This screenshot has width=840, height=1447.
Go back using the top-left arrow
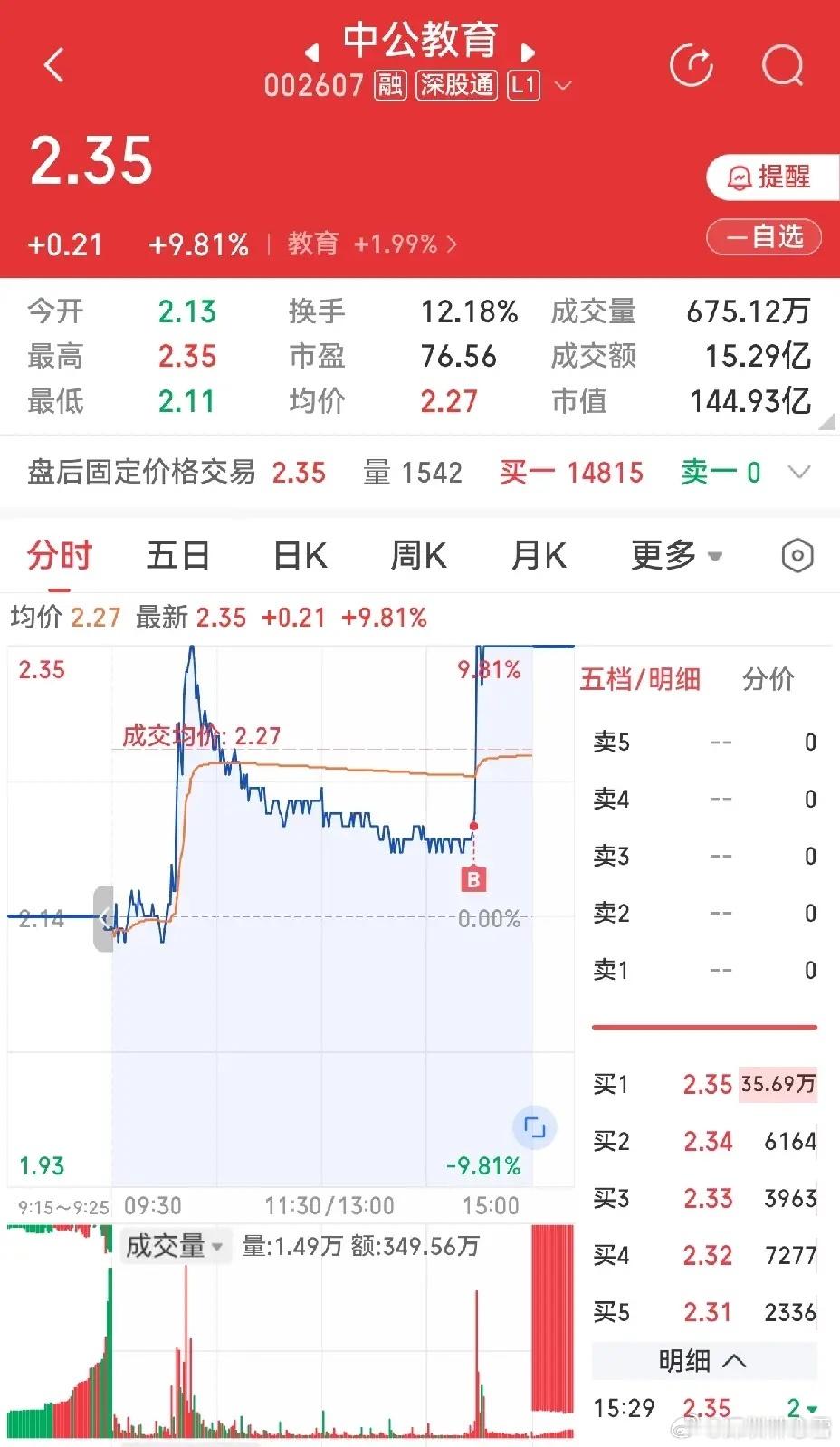pyautogui.click(x=54, y=65)
